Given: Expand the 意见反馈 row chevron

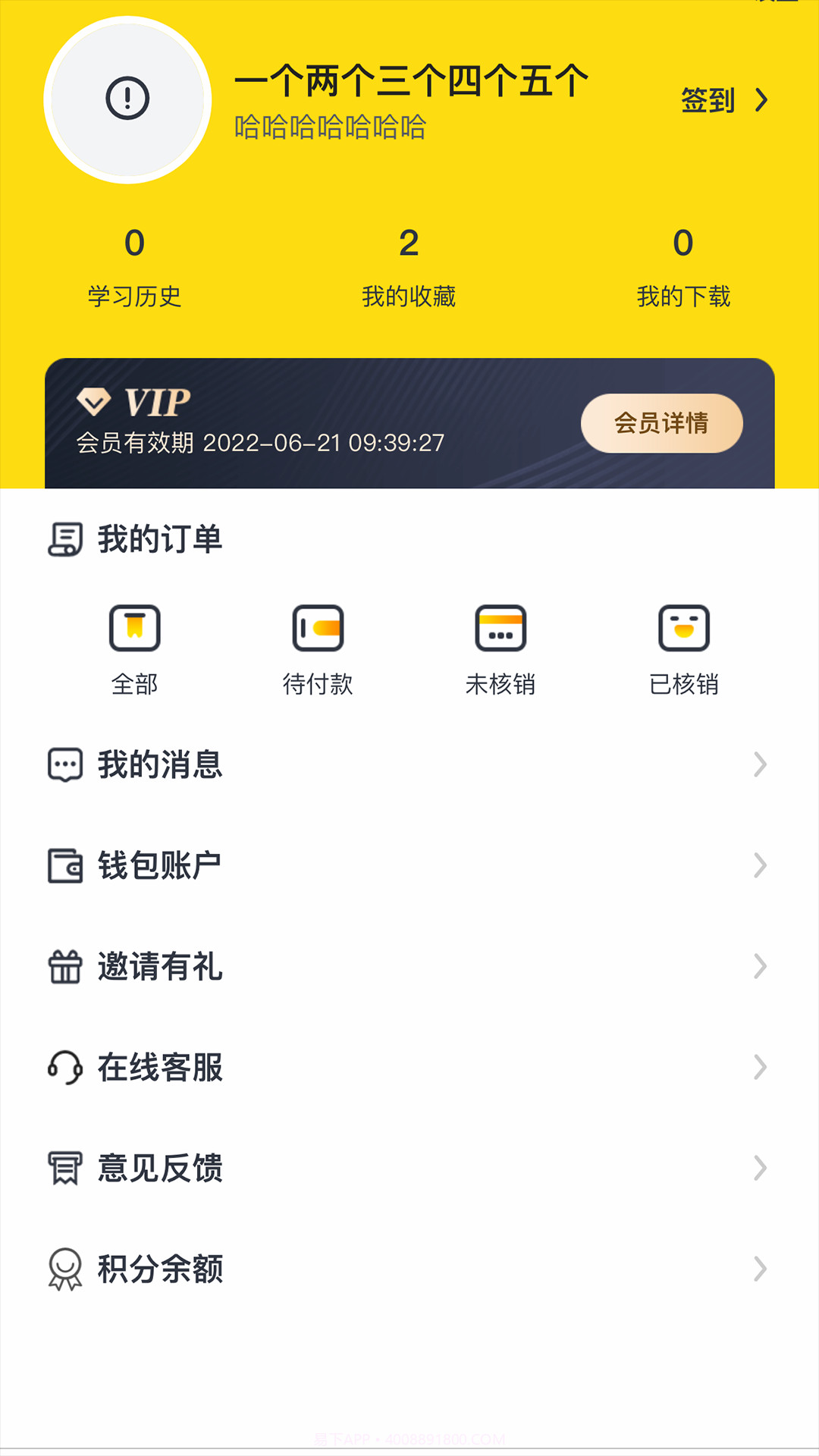Looking at the screenshot, I should (x=761, y=1168).
